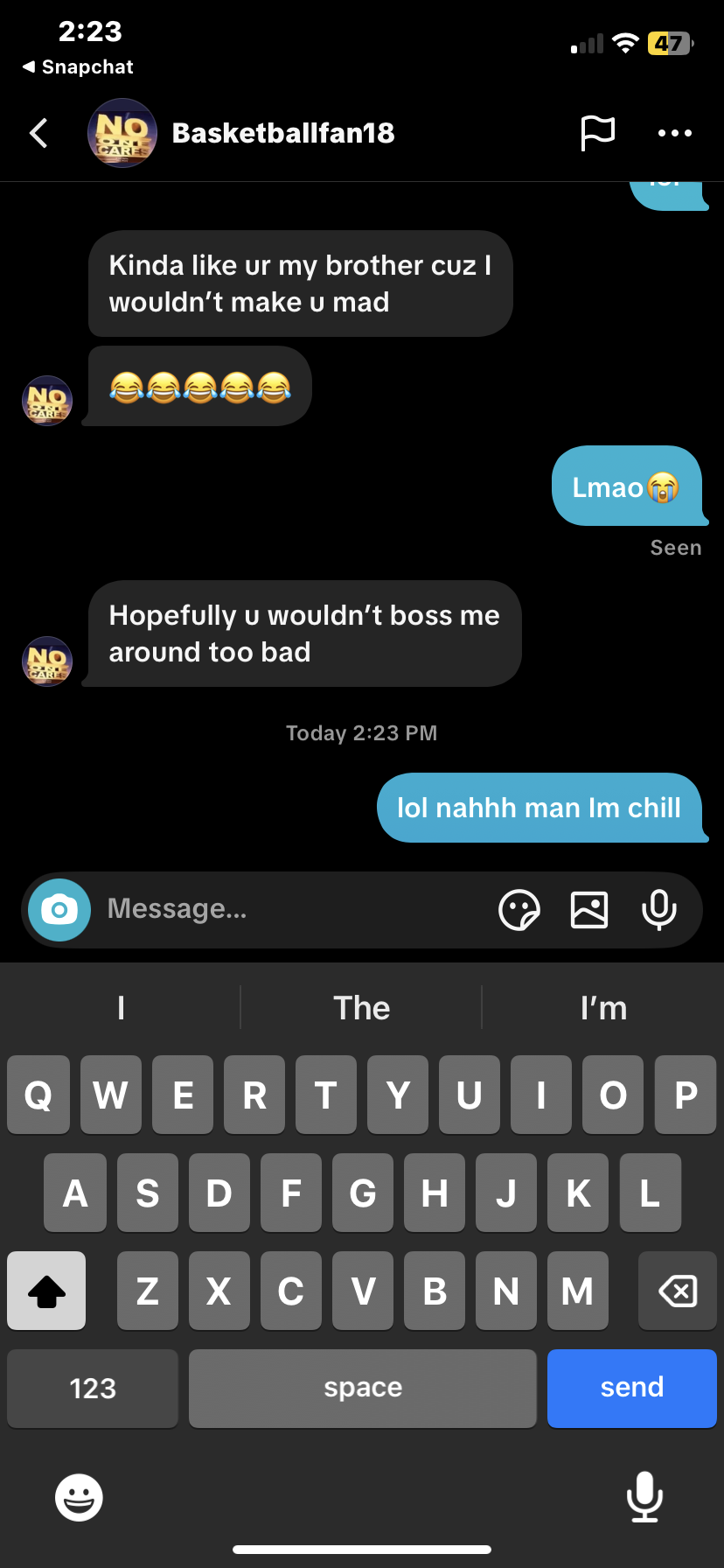The image size is (724, 1568).
Task: Open the camera from the message bar
Action: tap(59, 910)
